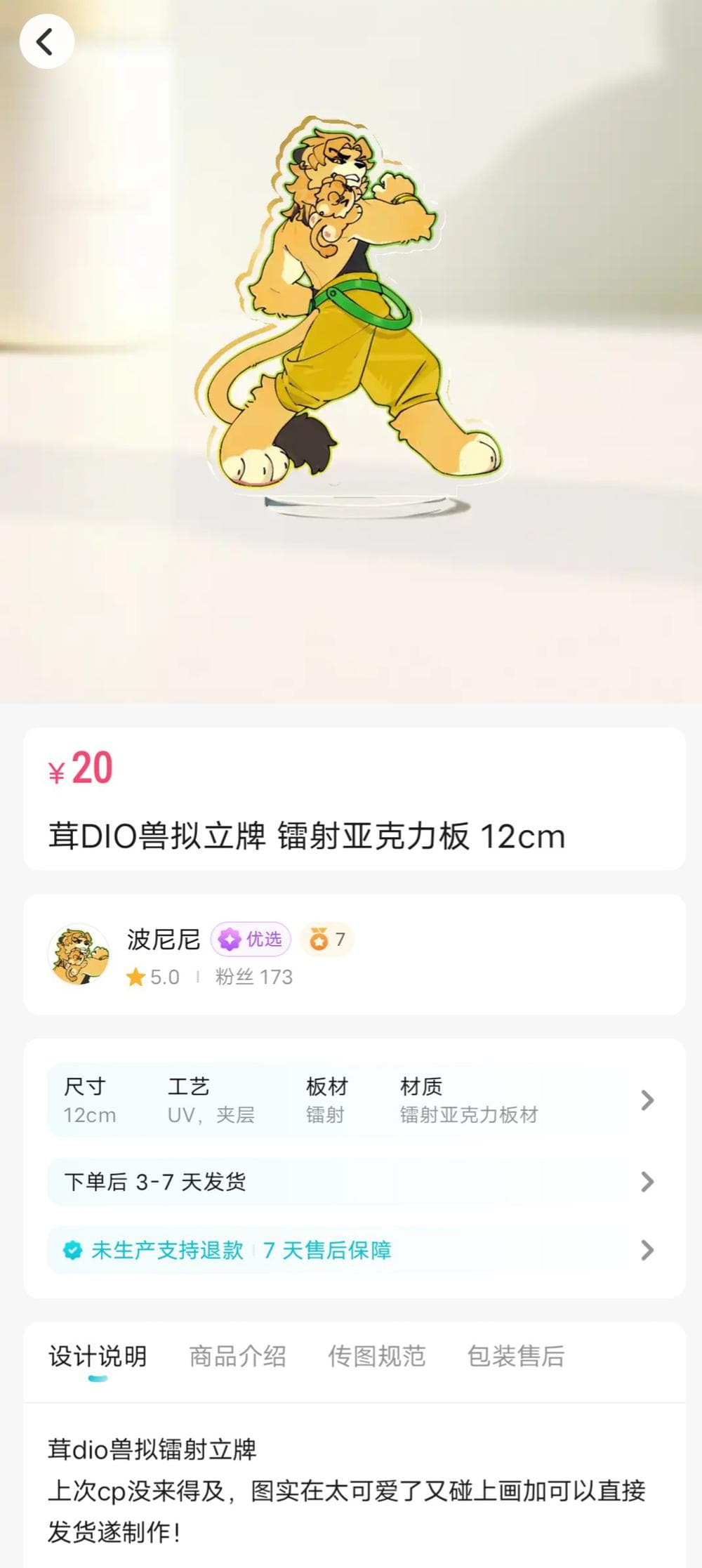This screenshot has height=1568, width=702.
Task: Switch to the 包装售后 tab
Action: tap(516, 1356)
